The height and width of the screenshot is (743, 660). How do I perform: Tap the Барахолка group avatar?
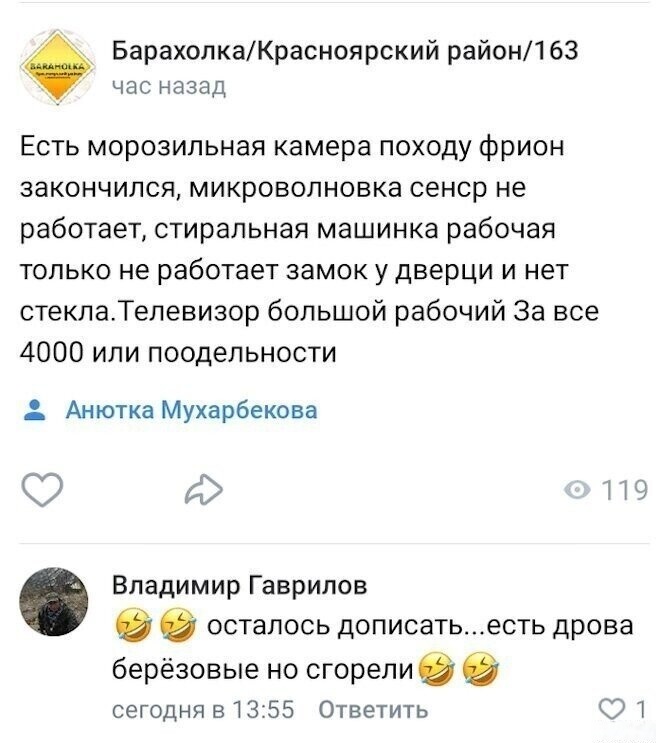[61, 68]
